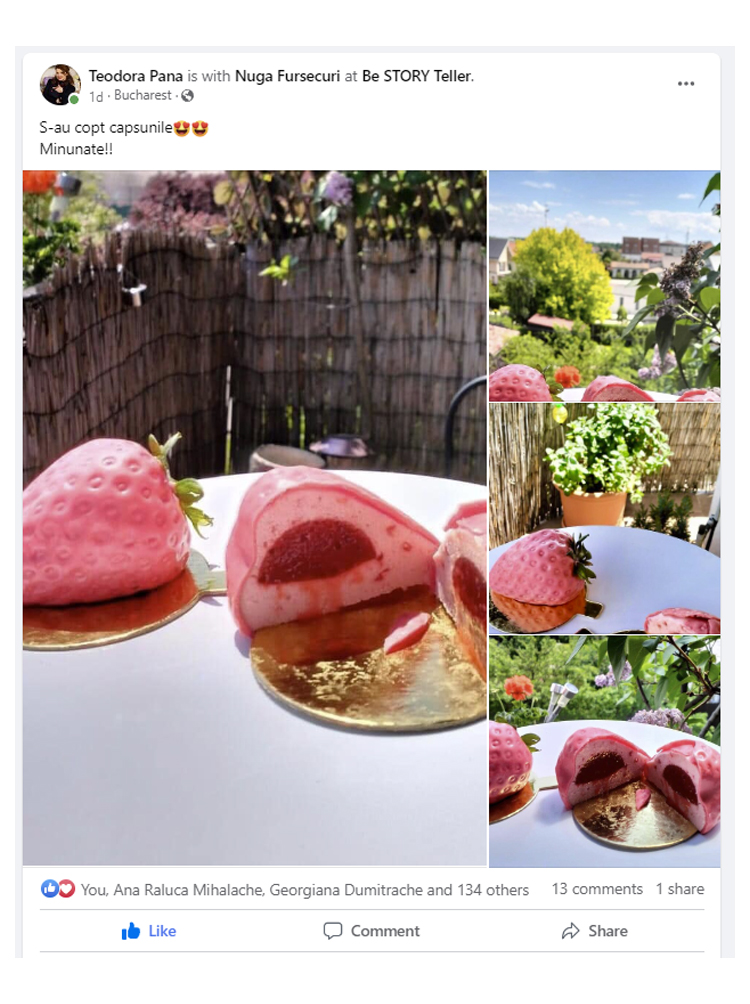
Task: Open the 1d post timestamp
Action: point(96,96)
